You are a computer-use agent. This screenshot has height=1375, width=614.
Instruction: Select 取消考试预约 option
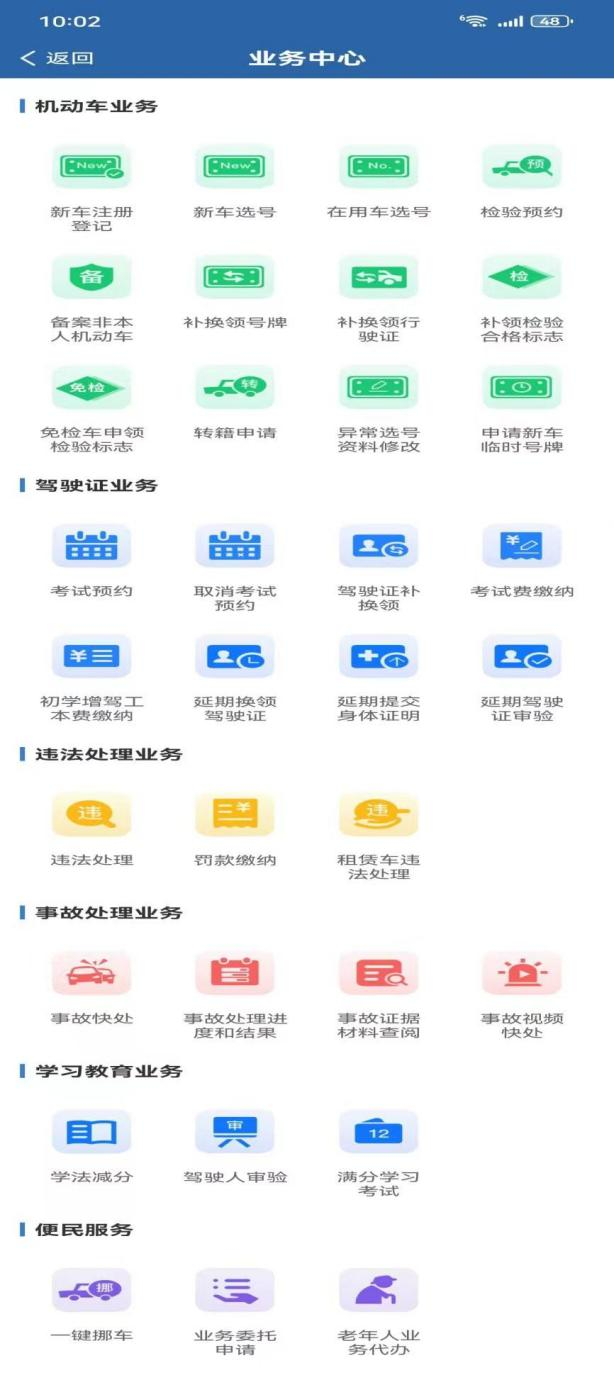pos(234,546)
